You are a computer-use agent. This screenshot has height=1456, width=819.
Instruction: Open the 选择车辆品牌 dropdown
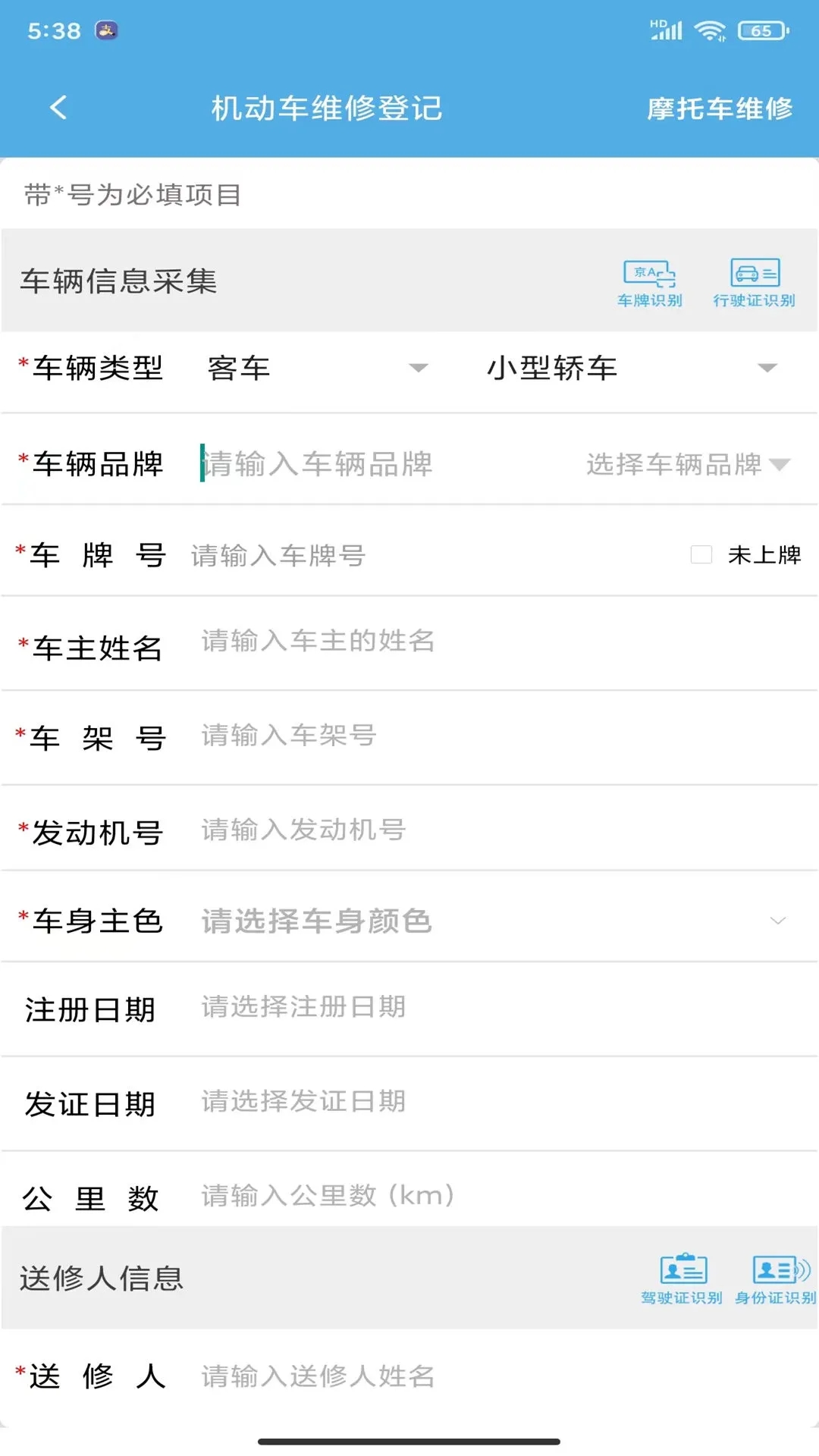[x=687, y=463]
